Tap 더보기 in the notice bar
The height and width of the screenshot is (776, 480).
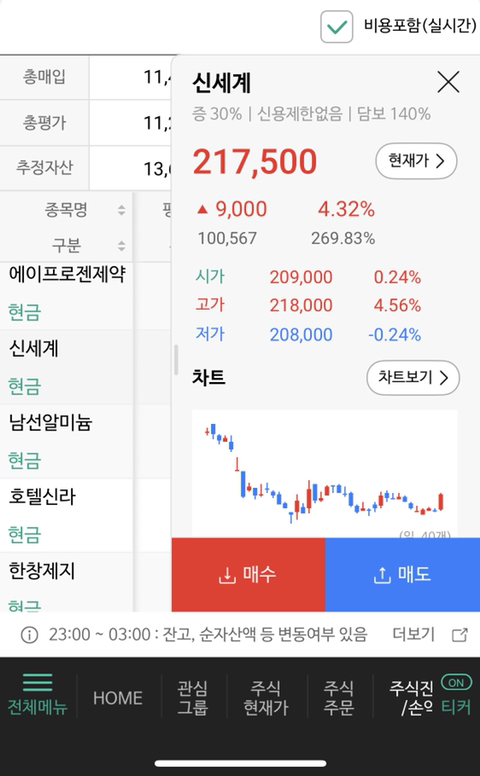click(x=413, y=634)
